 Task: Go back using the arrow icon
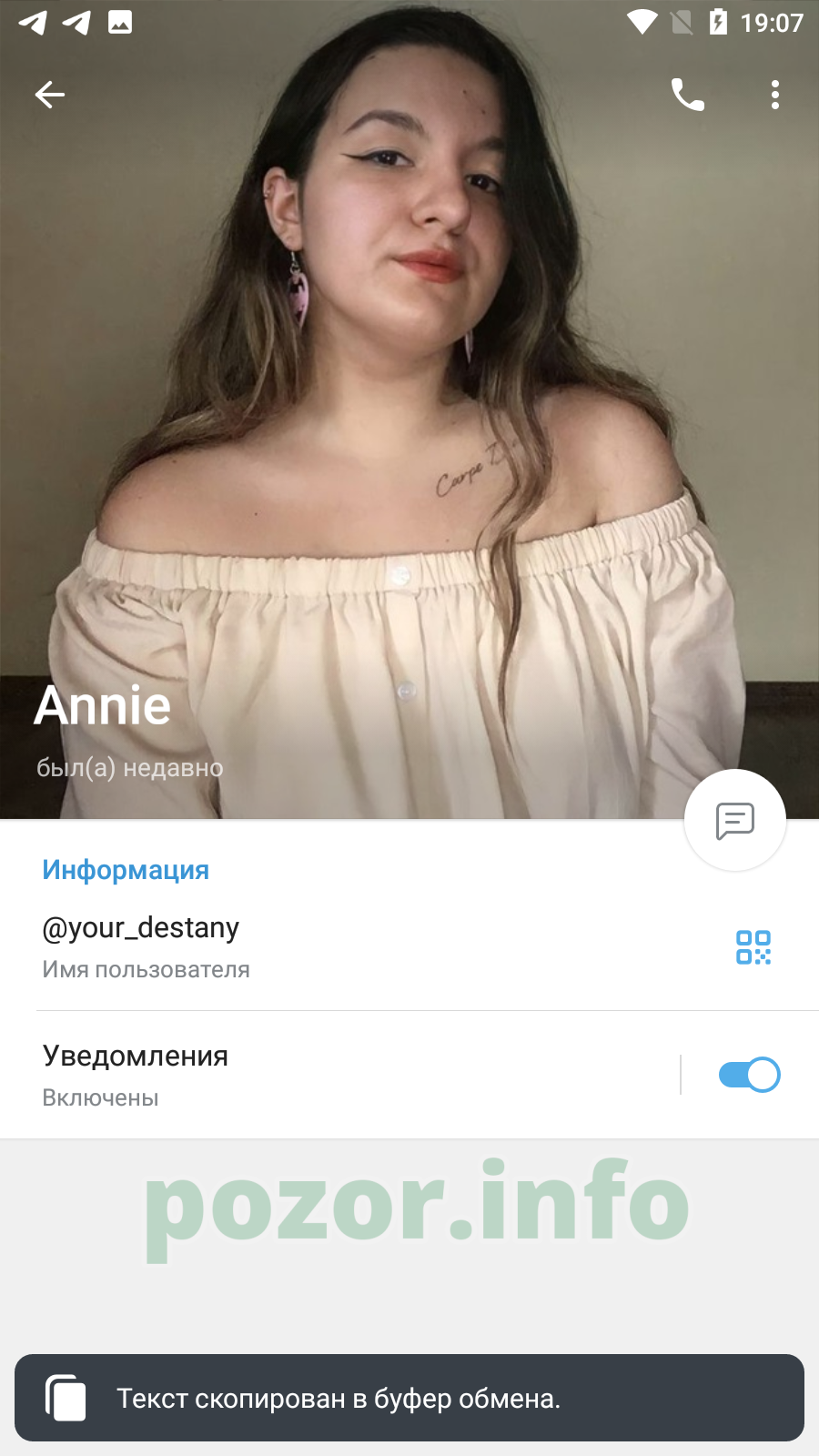click(x=50, y=95)
